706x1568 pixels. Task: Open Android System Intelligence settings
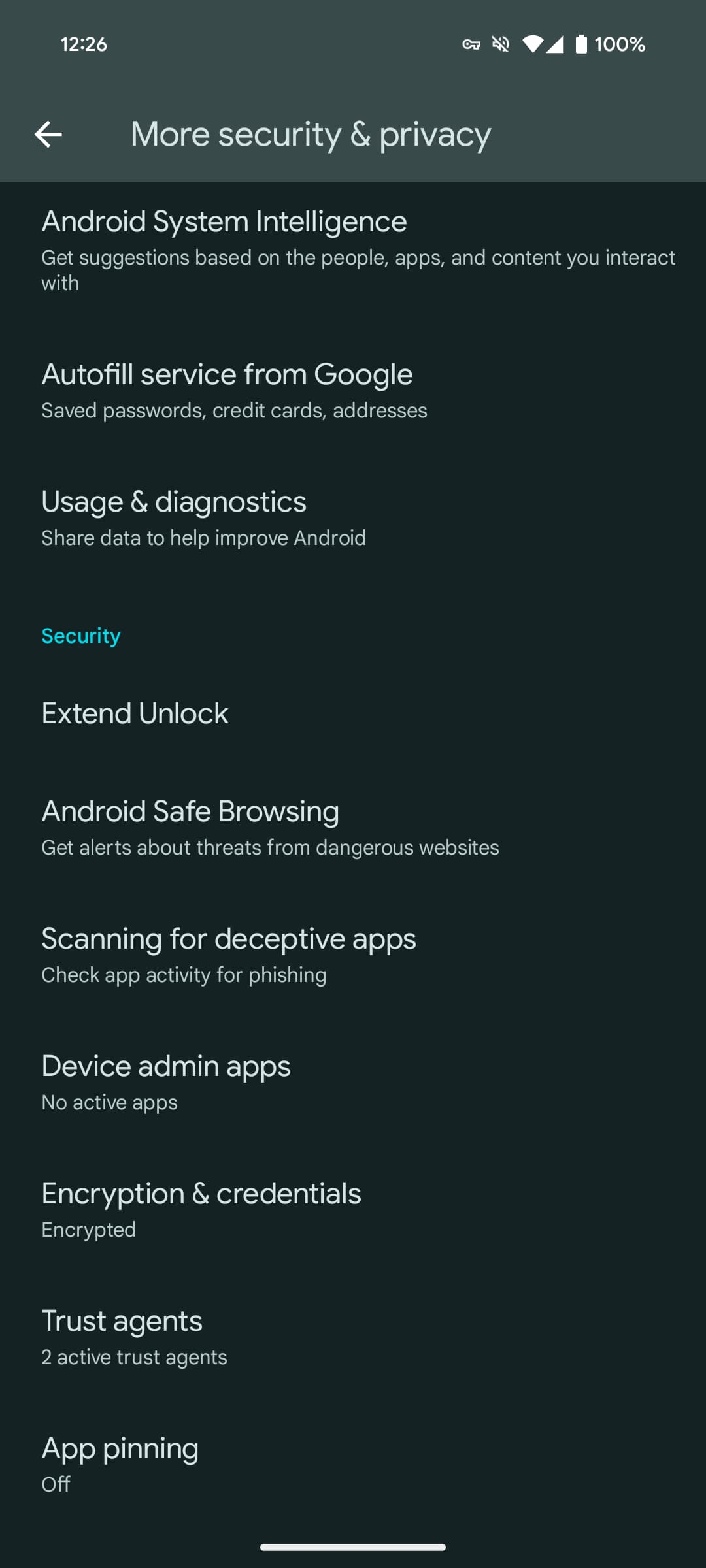(353, 250)
